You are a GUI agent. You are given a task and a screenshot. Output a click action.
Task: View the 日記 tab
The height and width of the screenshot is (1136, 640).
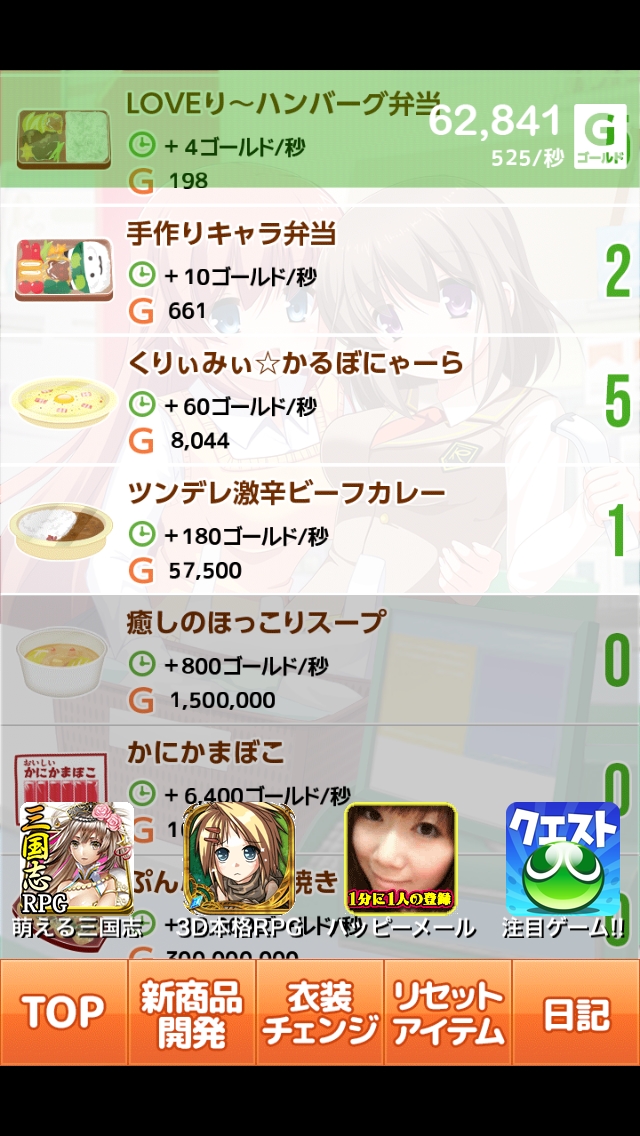(x=577, y=1012)
